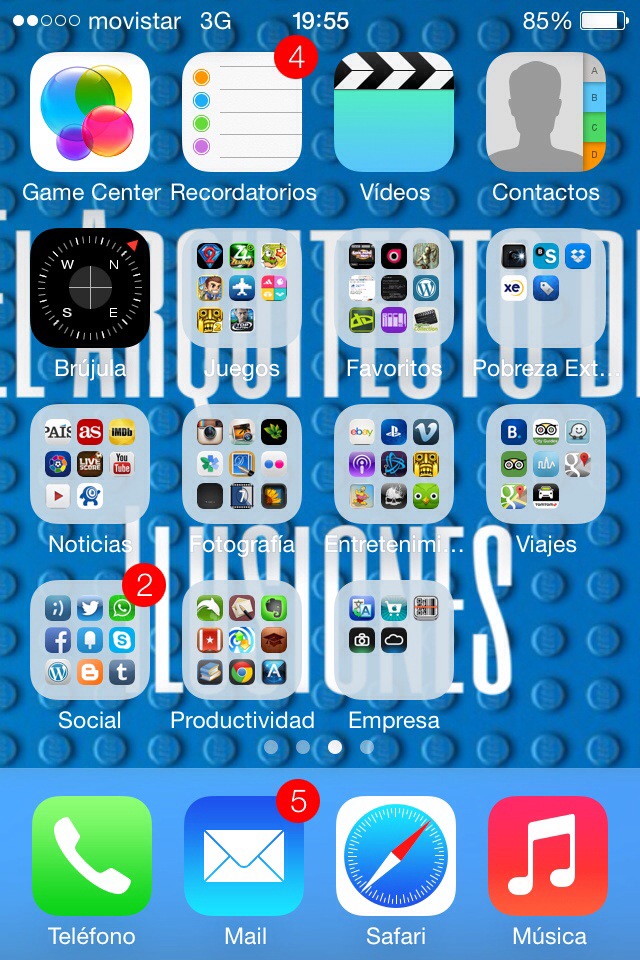
Task: Open the Vídeos app
Action: 394,112
